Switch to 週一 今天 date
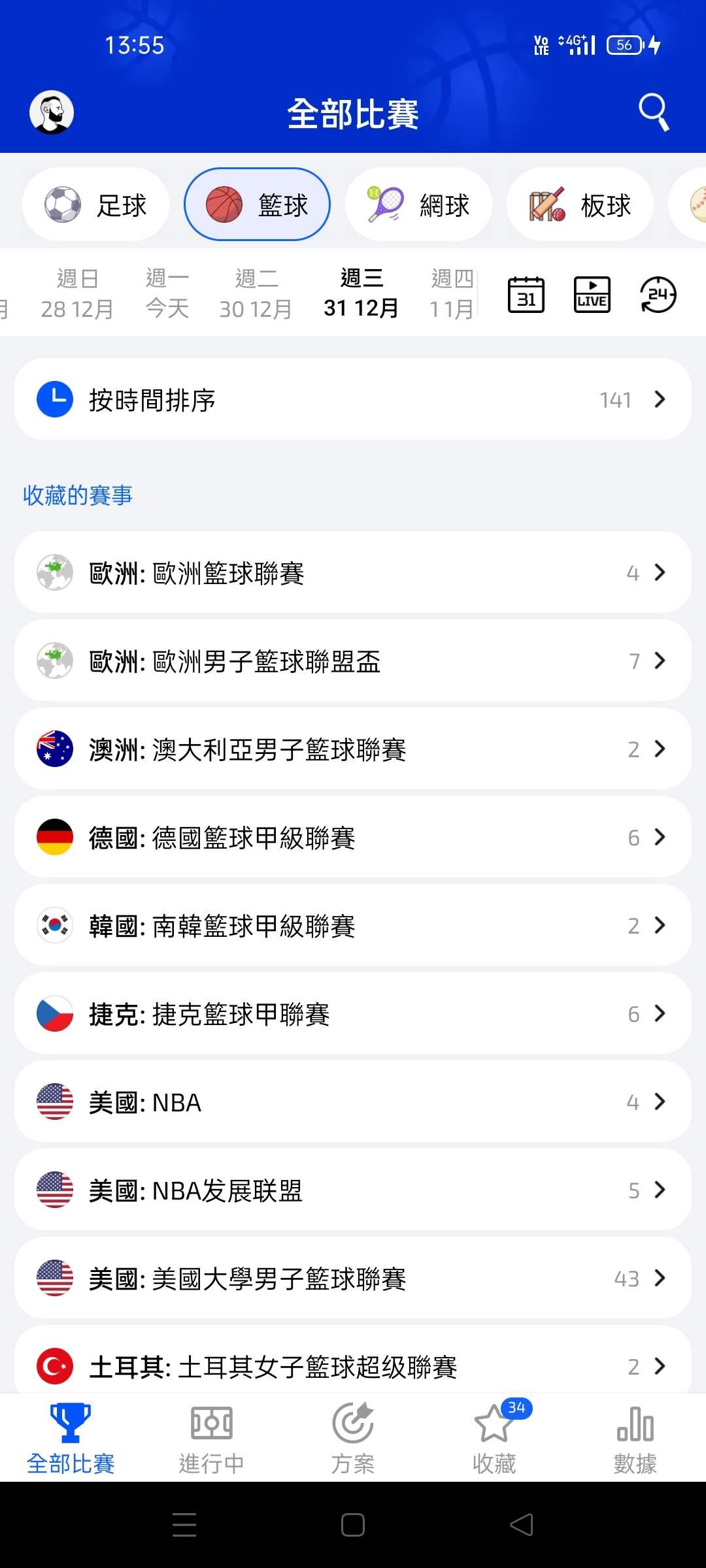The image size is (706, 1568). [167, 294]
